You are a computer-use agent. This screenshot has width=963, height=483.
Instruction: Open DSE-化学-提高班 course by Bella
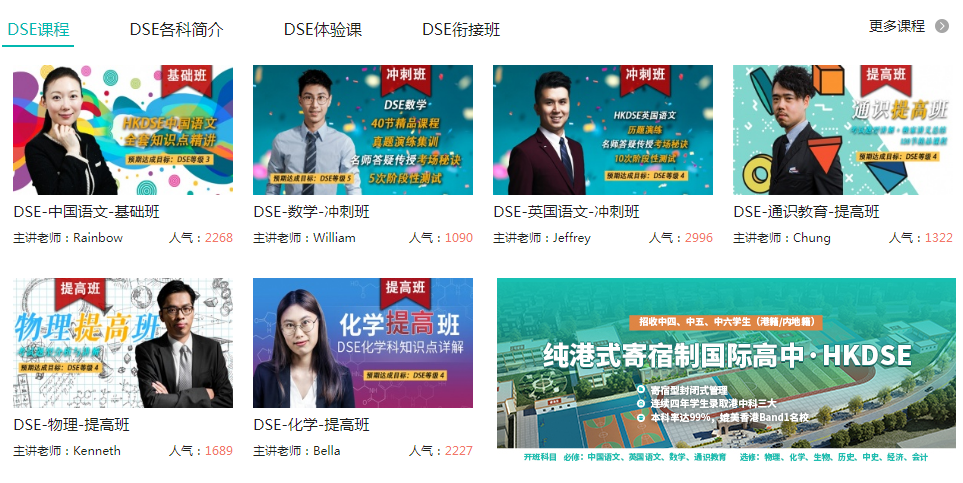(363, 343)
